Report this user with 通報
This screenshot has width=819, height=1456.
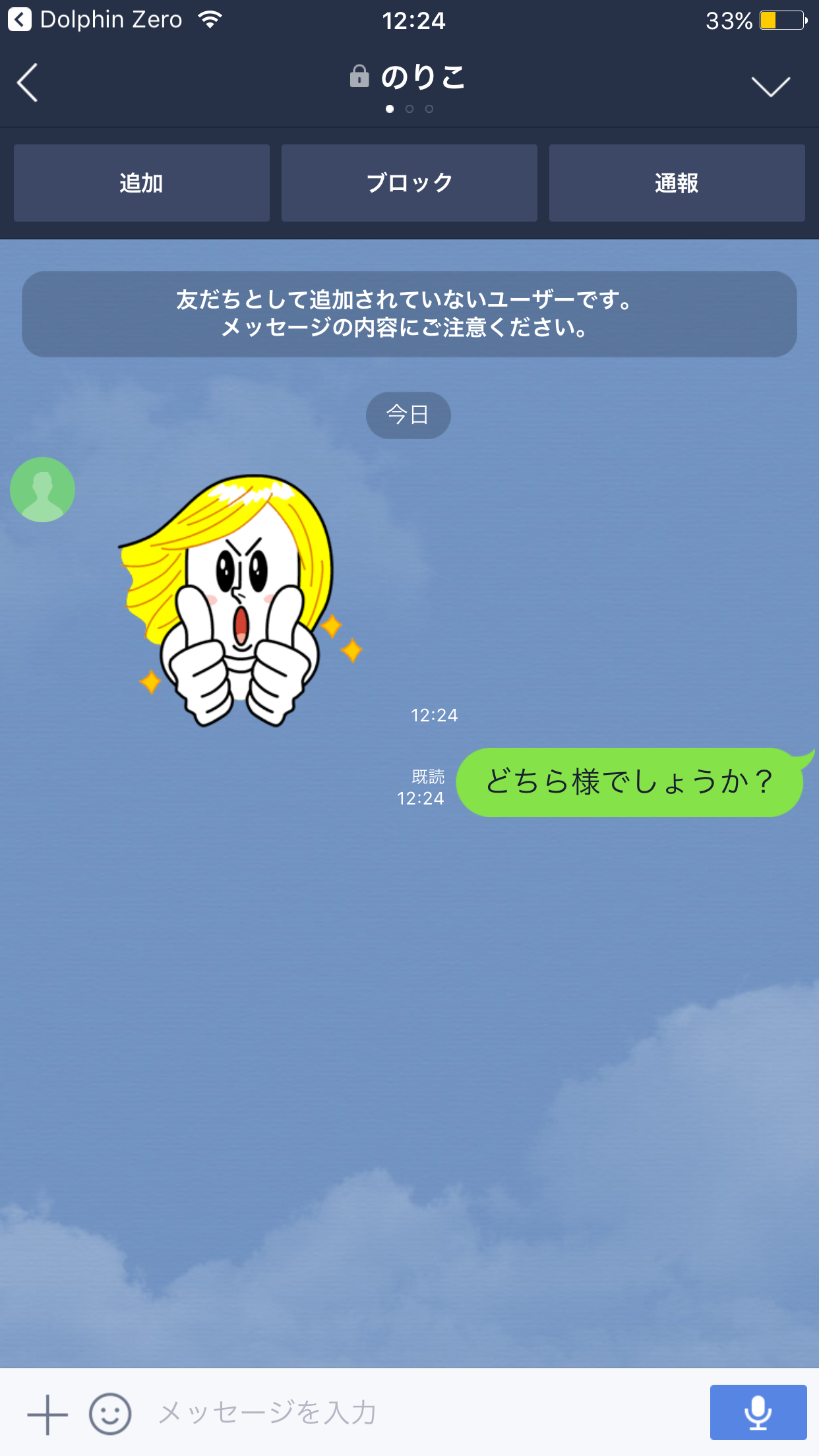pyautogui.click(x=677, y=183)
